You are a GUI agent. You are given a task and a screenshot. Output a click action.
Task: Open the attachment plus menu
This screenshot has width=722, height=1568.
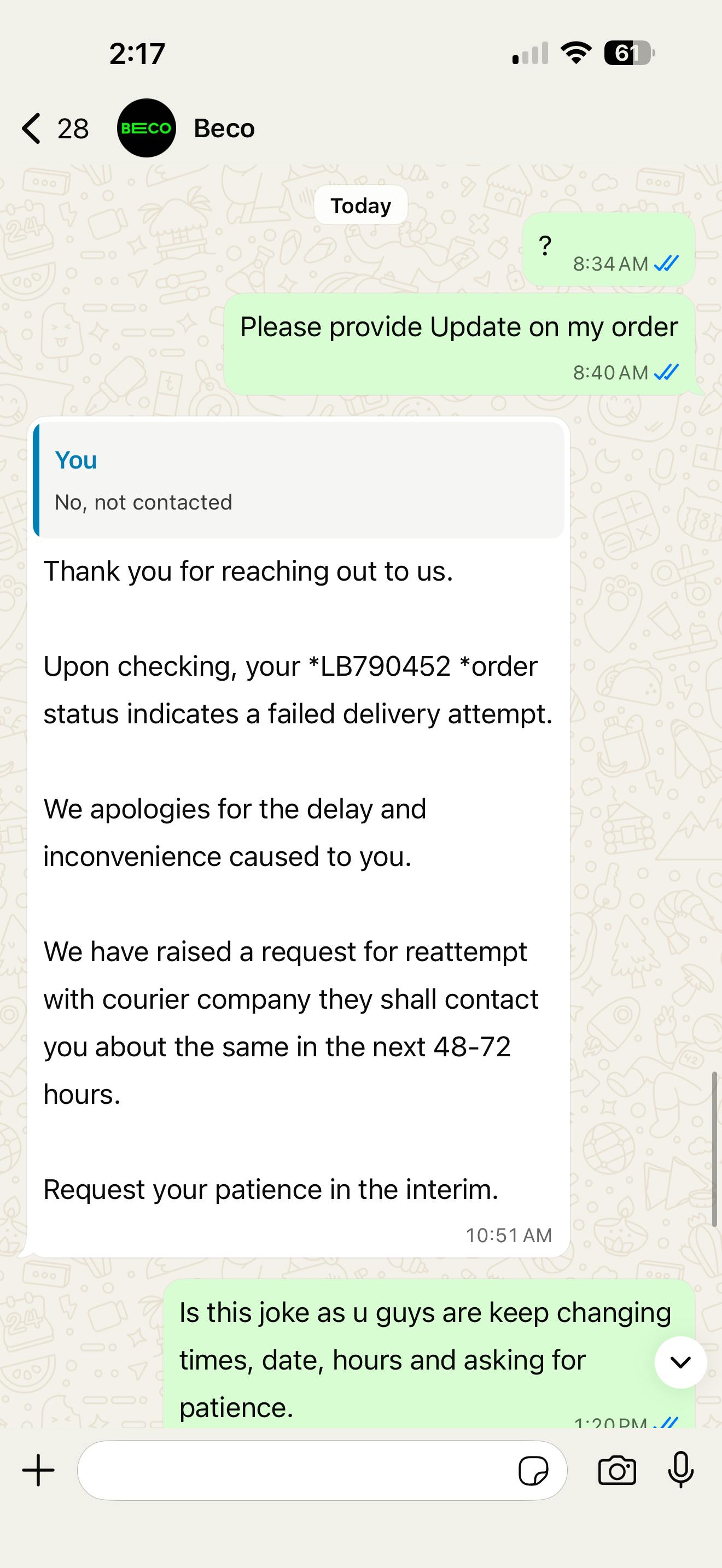tap(38, 1471)
